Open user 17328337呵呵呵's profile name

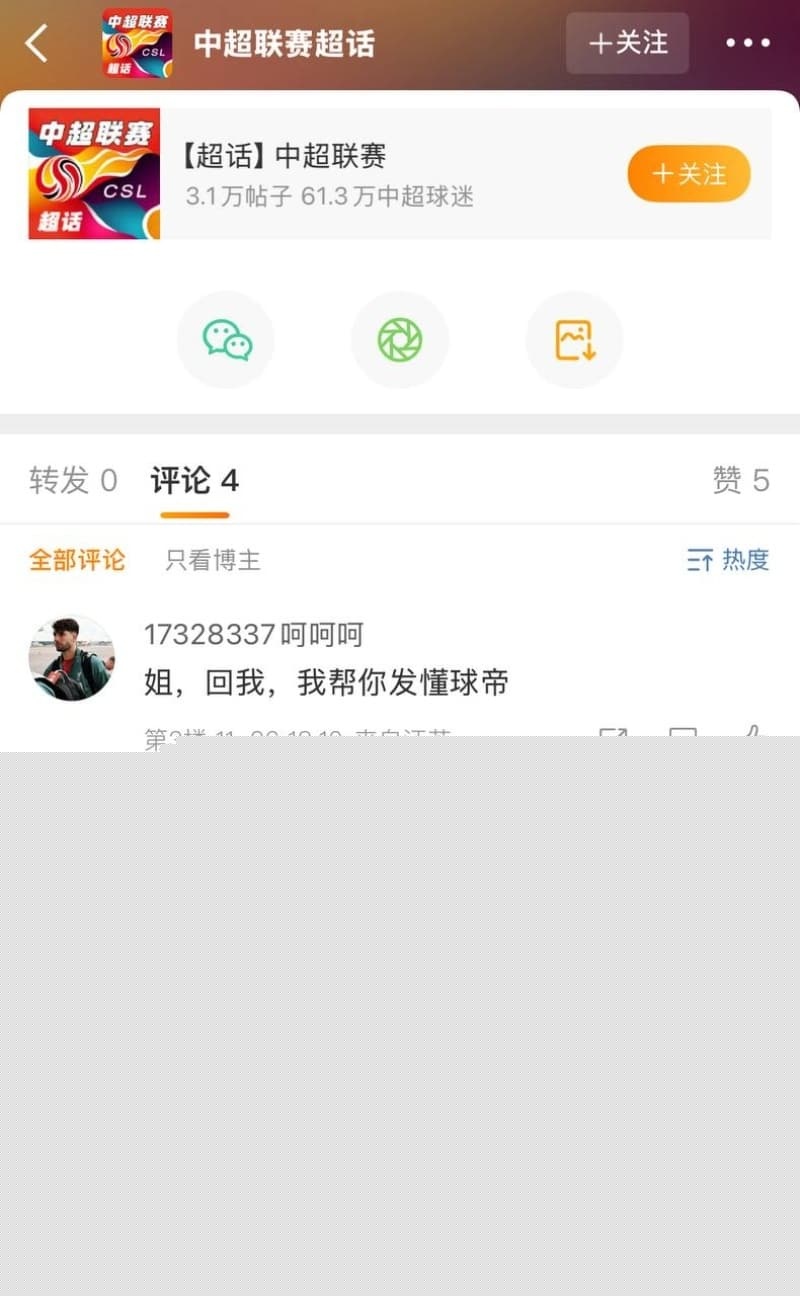tap(253, 634)
